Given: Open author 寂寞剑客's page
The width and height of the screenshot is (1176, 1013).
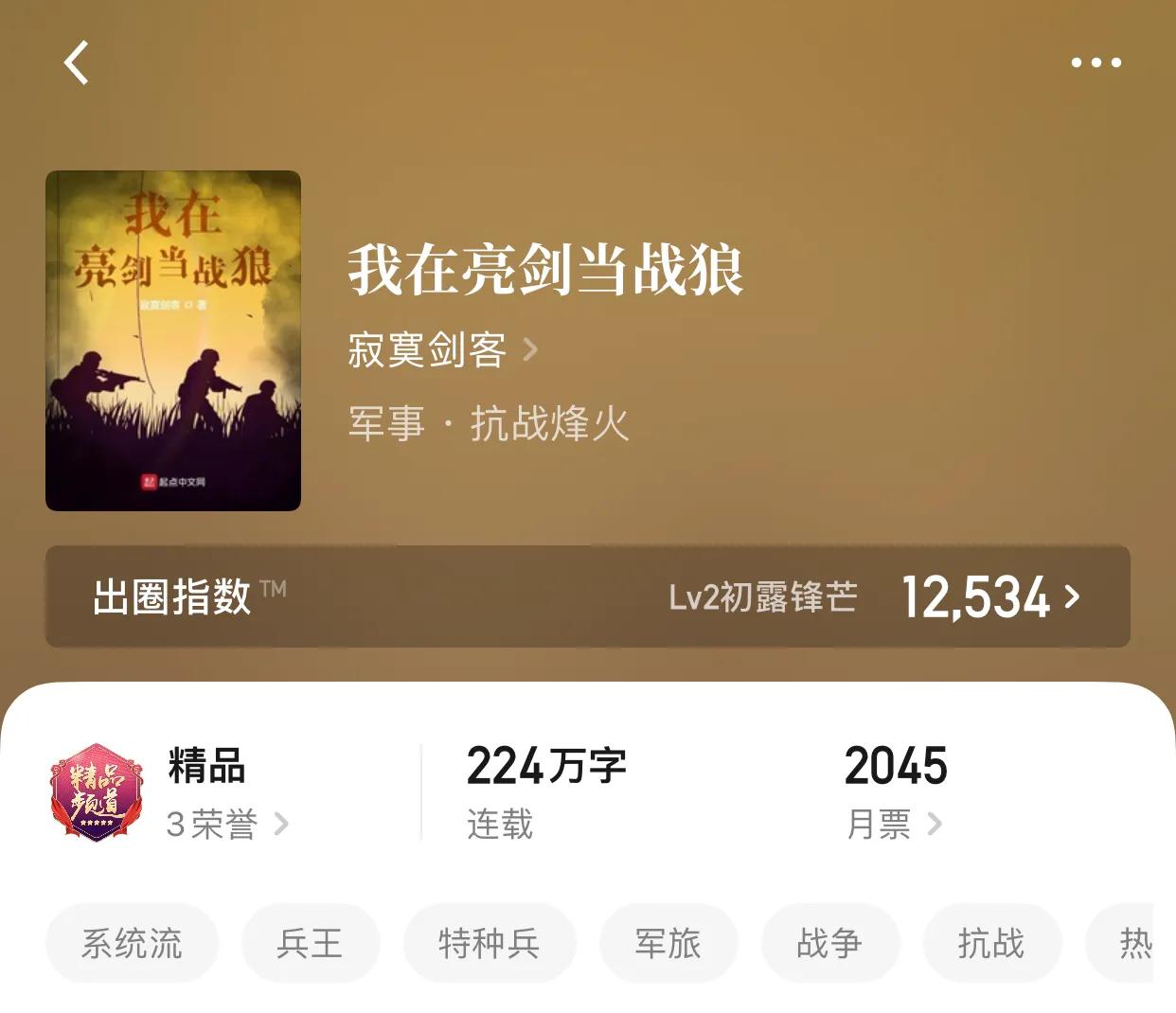Looking at the screenshot, I should 442,350.
